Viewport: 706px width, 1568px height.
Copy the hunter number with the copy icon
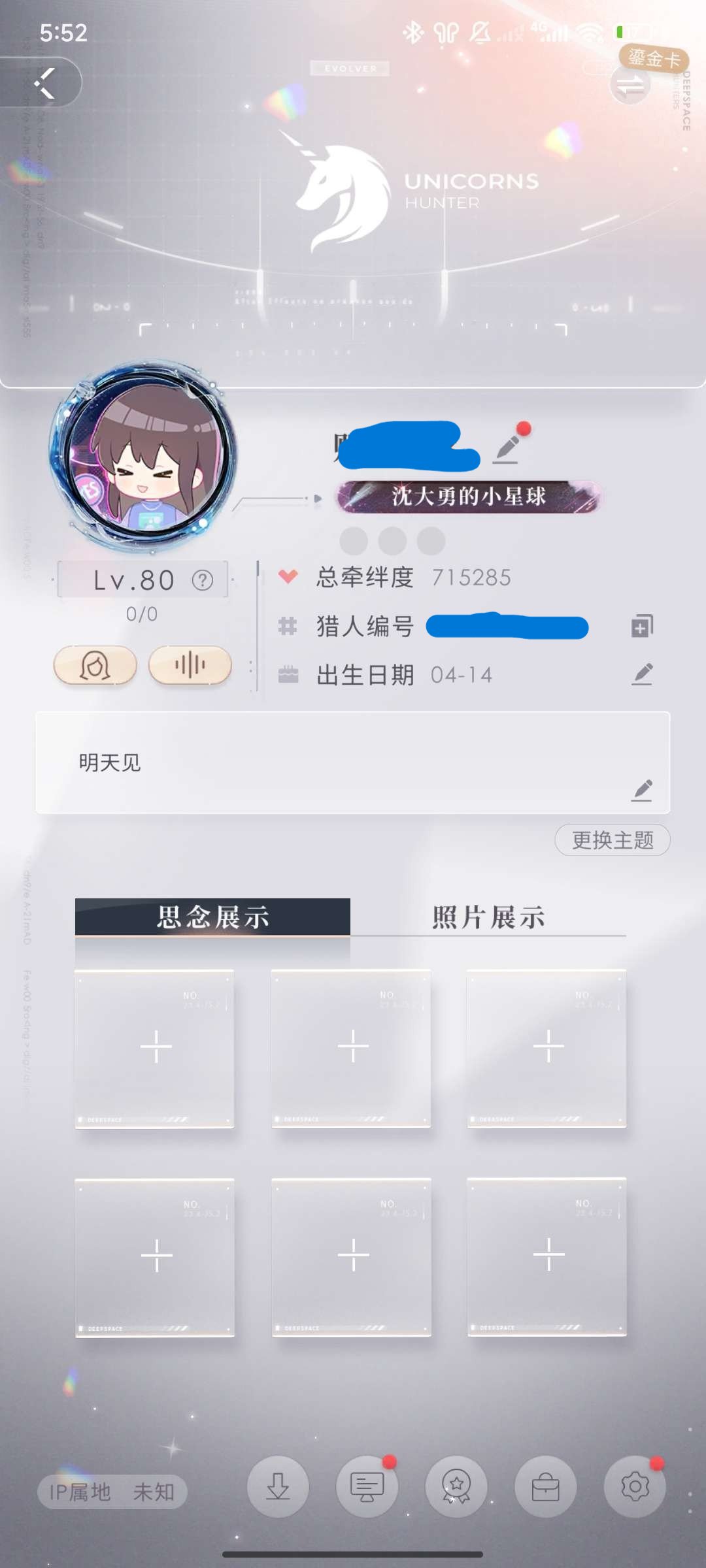coord(641,625)
